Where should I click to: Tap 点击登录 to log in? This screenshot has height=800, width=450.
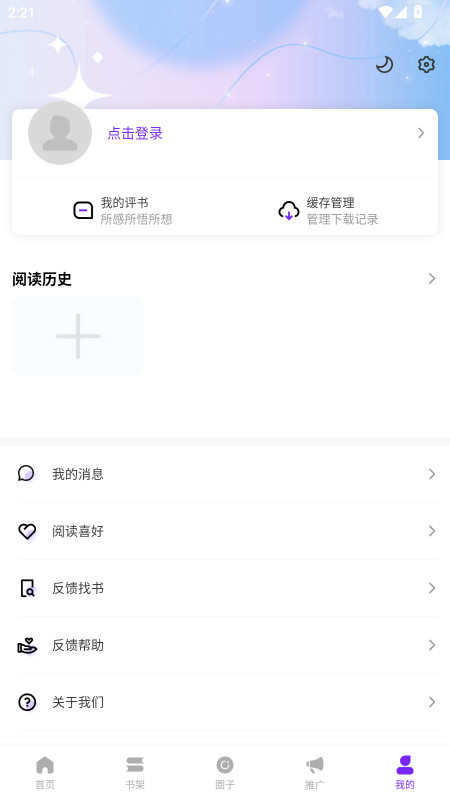click(135, 133)
